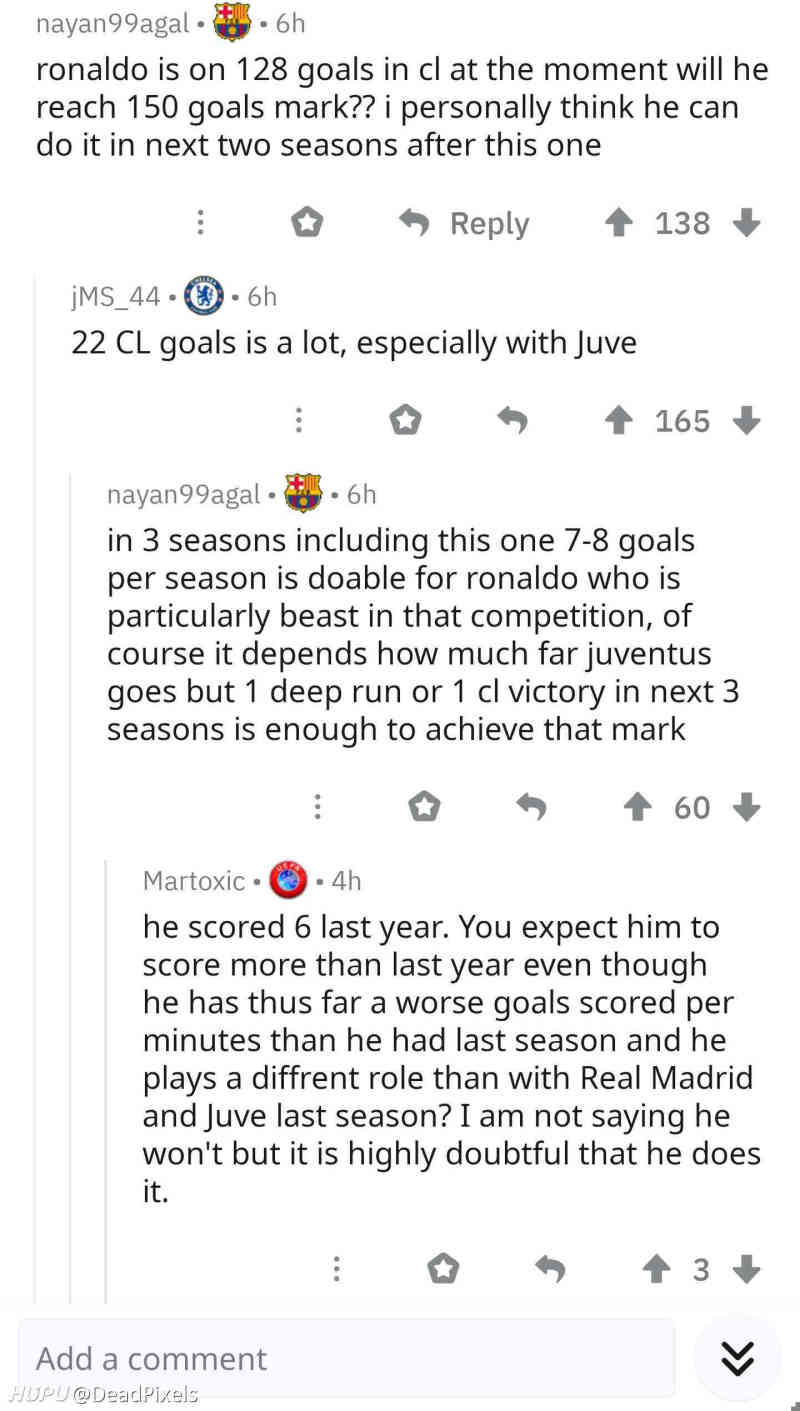Upvote nayan99agal's comment with 138 points
Viewport: 800px width, 1411px height.
[x=620, y=223]
